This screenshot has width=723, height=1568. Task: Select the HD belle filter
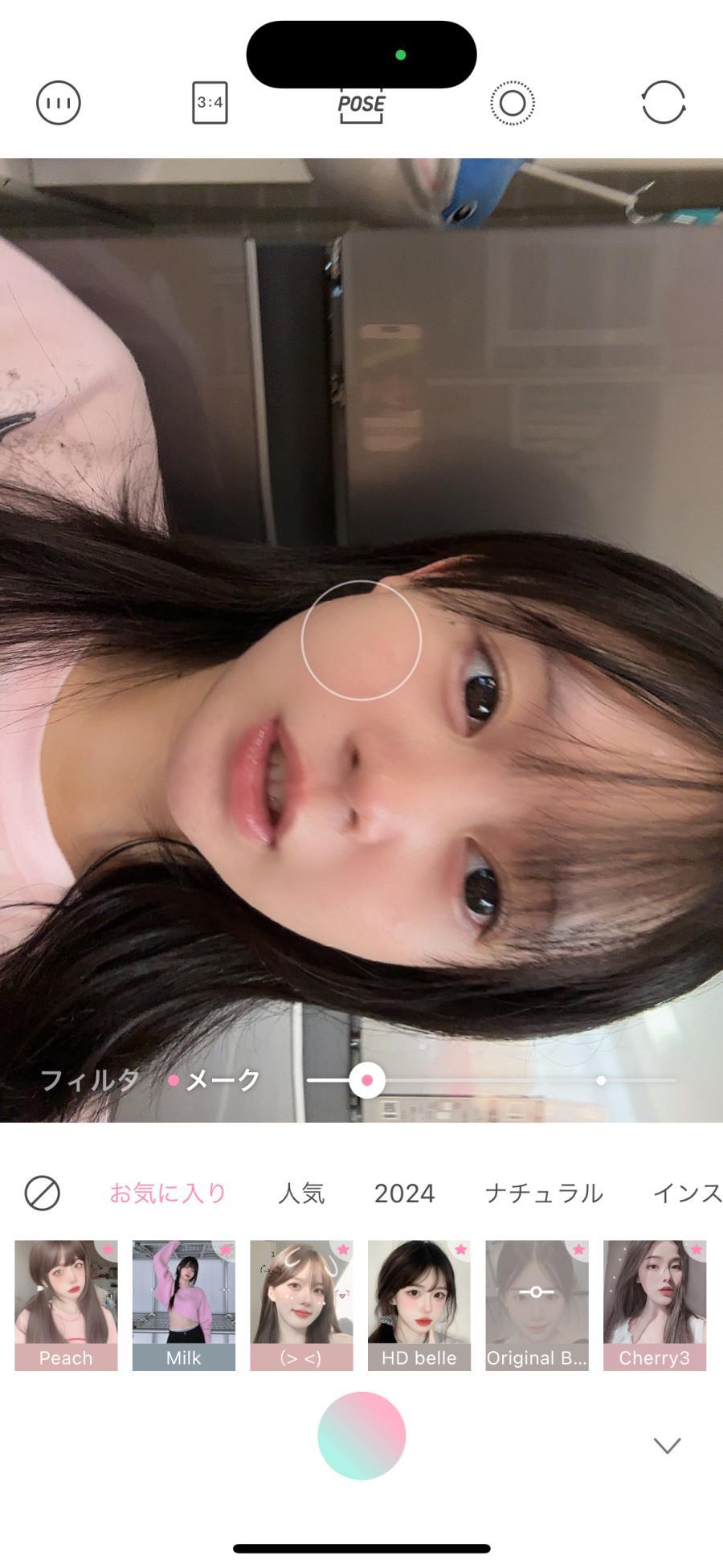click(x=419, y=1305)
